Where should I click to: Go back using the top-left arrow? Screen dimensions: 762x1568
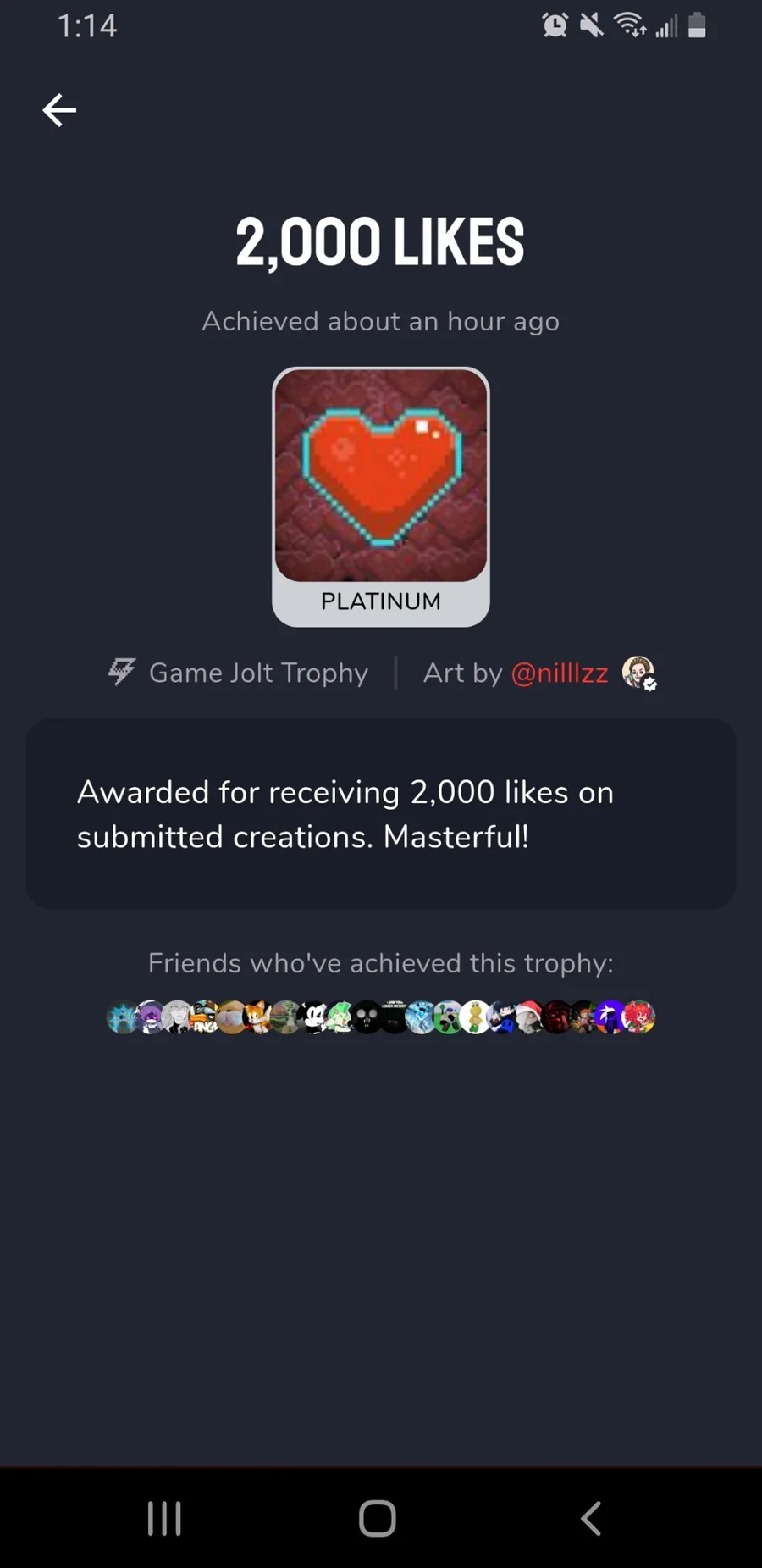tap(59, 110)
